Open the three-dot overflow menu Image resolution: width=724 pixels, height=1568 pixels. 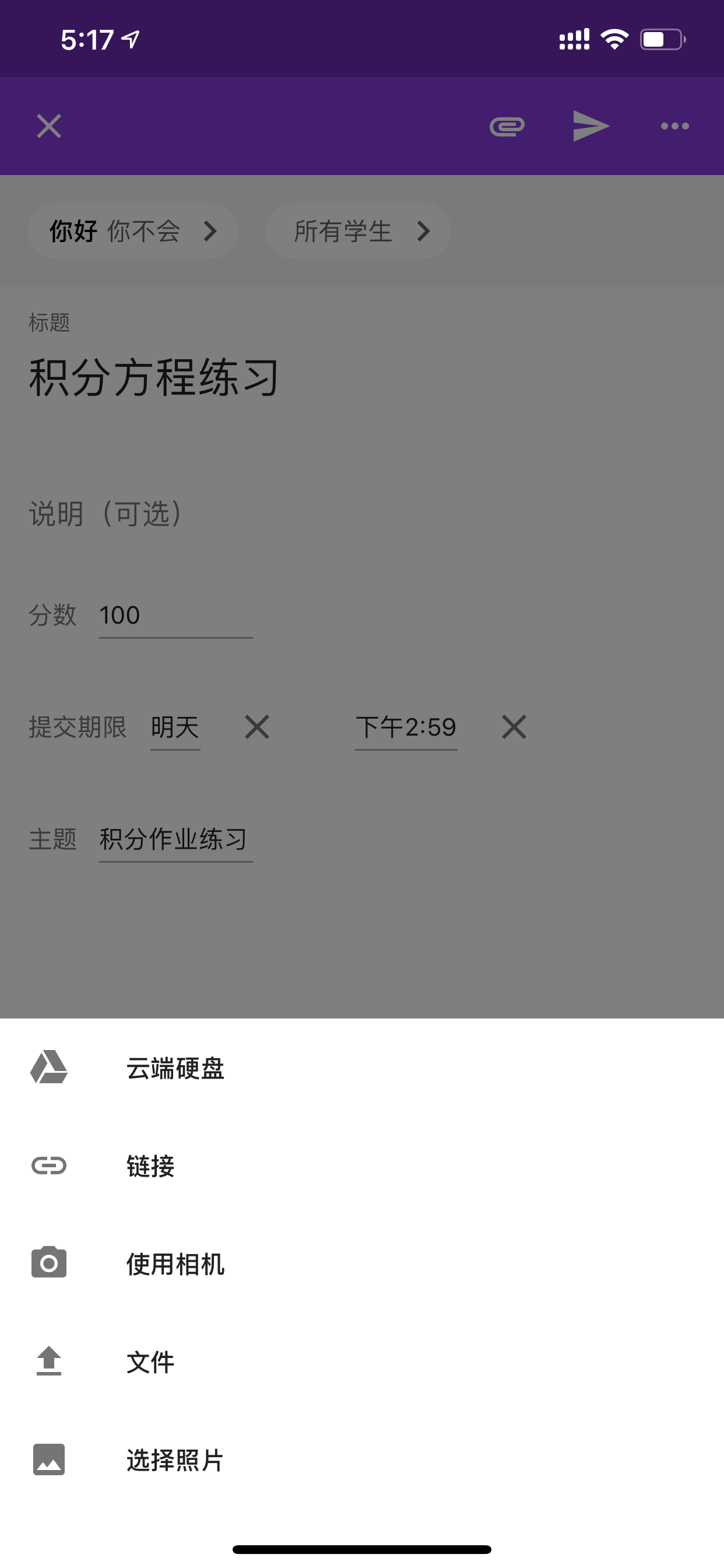pyautogui.click(x=674, y=126)
